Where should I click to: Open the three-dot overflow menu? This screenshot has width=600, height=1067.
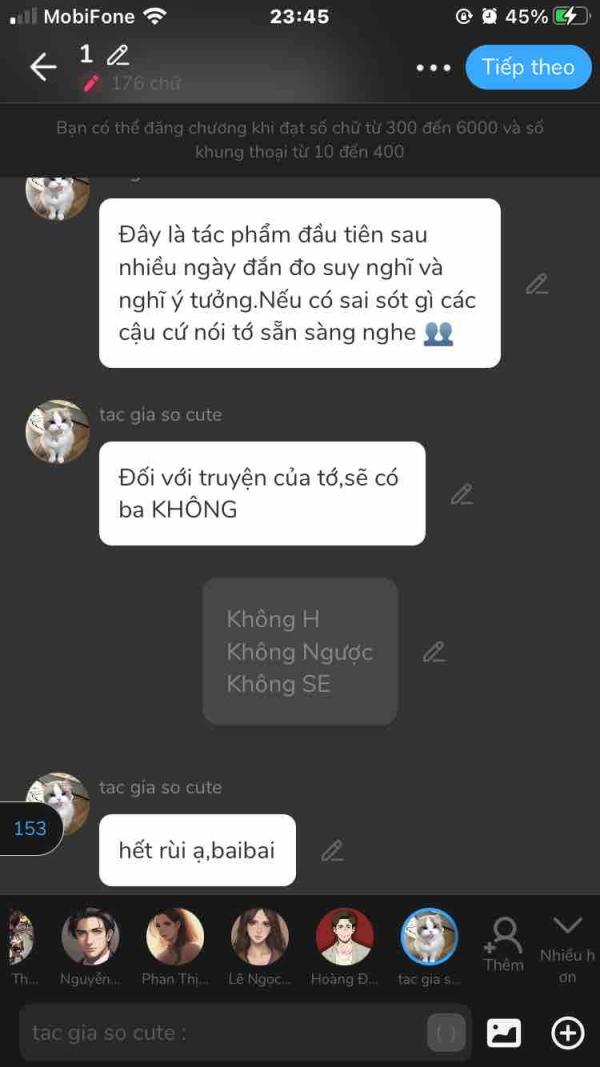[433, 68]
